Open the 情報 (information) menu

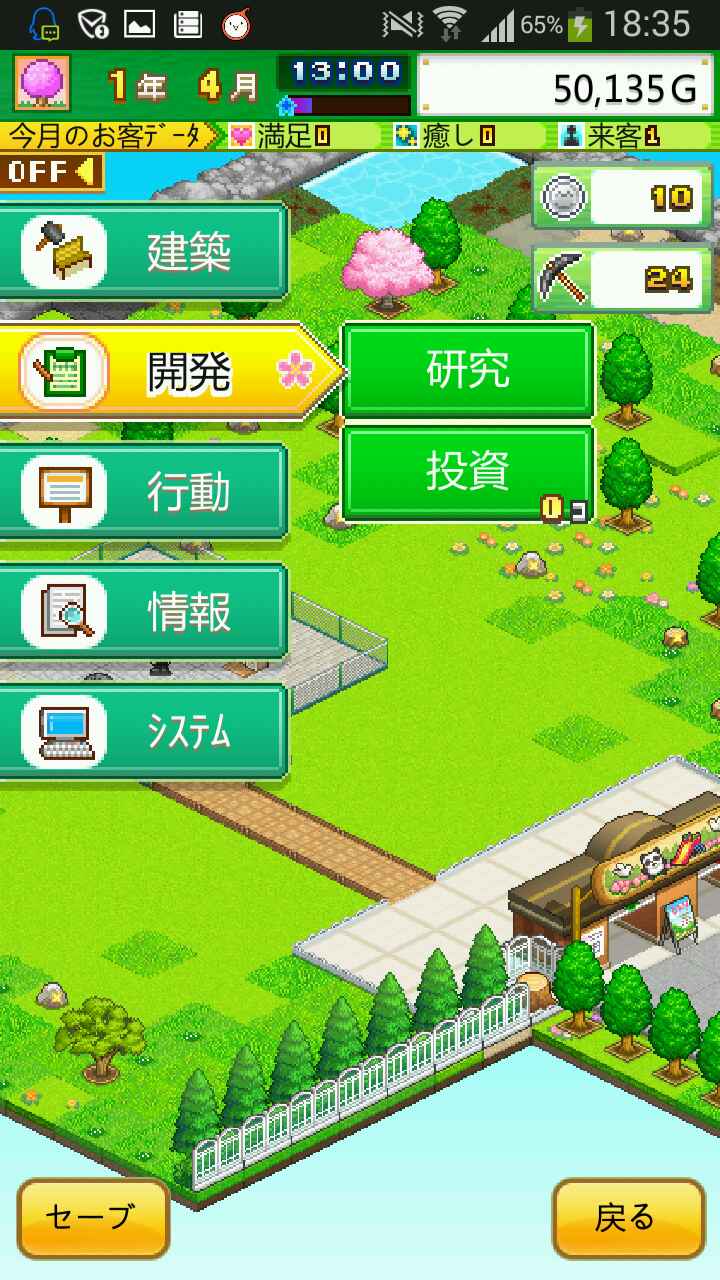145,612
